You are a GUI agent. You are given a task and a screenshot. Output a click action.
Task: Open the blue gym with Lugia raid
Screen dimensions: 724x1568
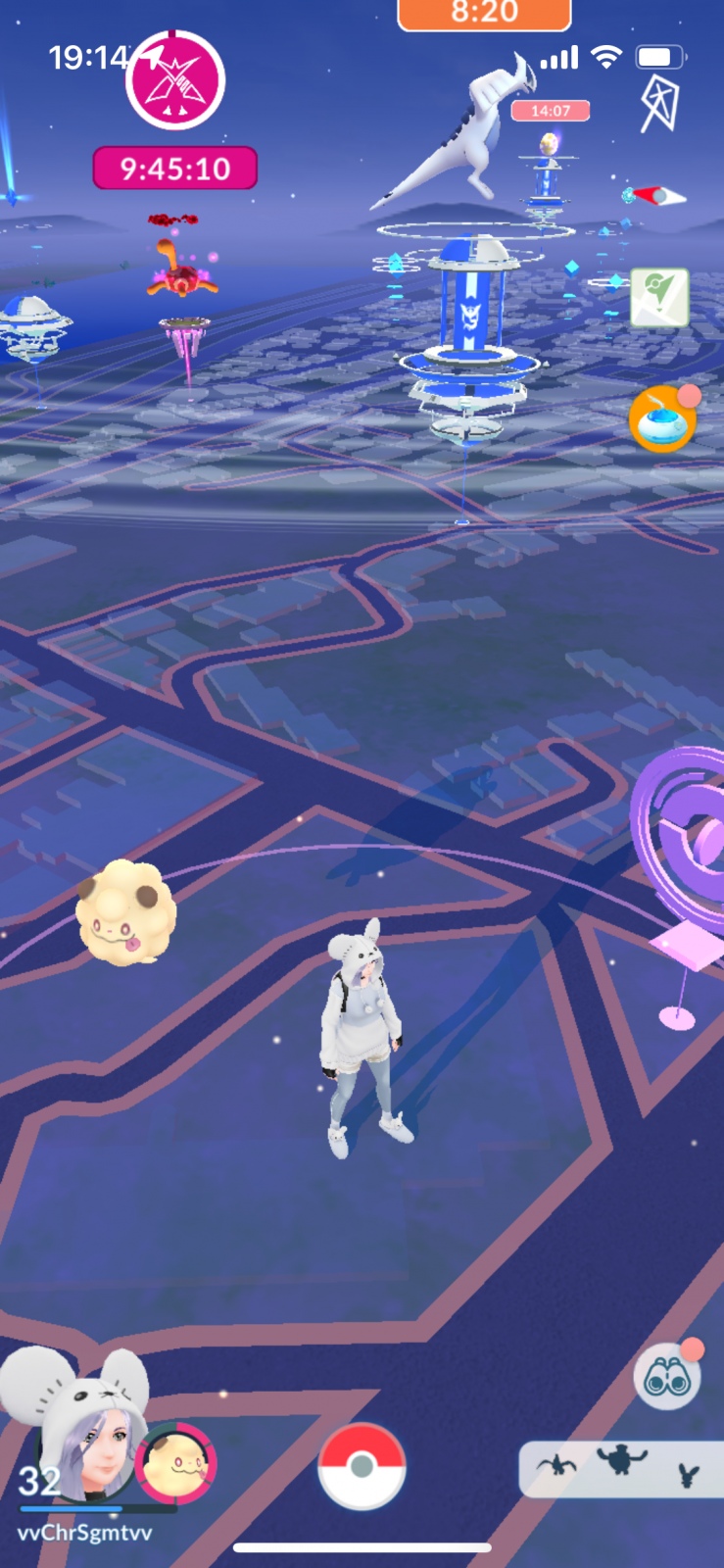point(467,333)
